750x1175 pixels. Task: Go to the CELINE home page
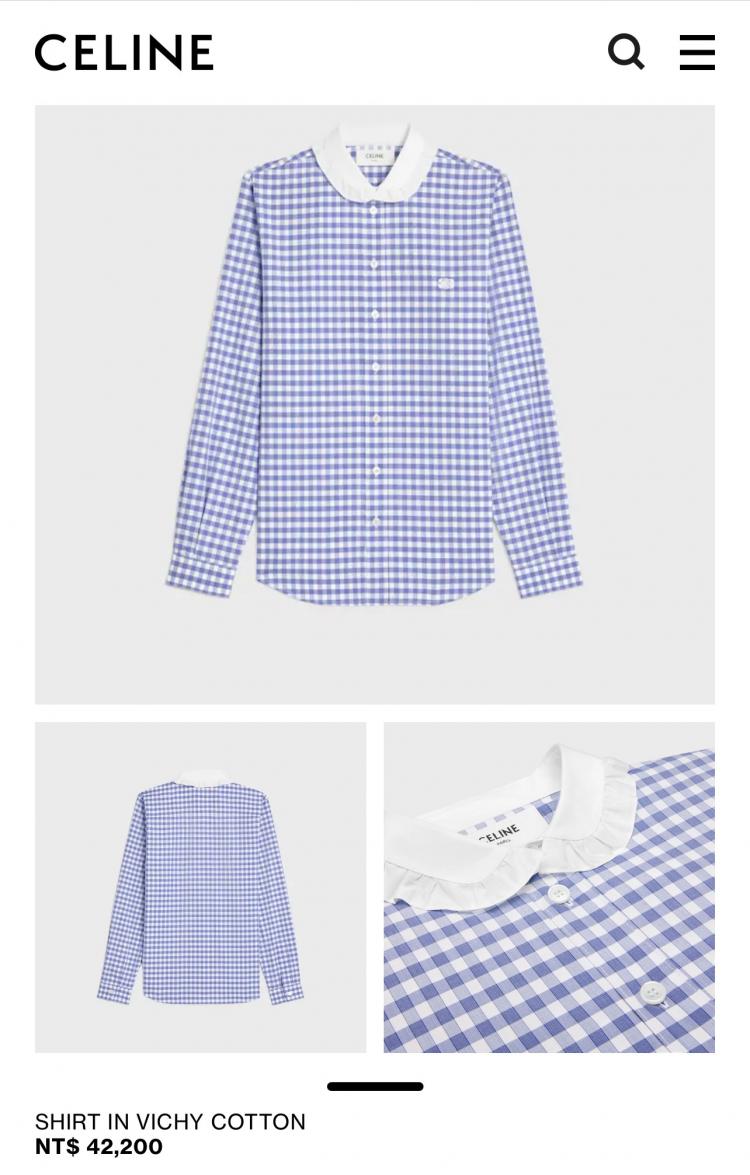[x=124, y=53]
